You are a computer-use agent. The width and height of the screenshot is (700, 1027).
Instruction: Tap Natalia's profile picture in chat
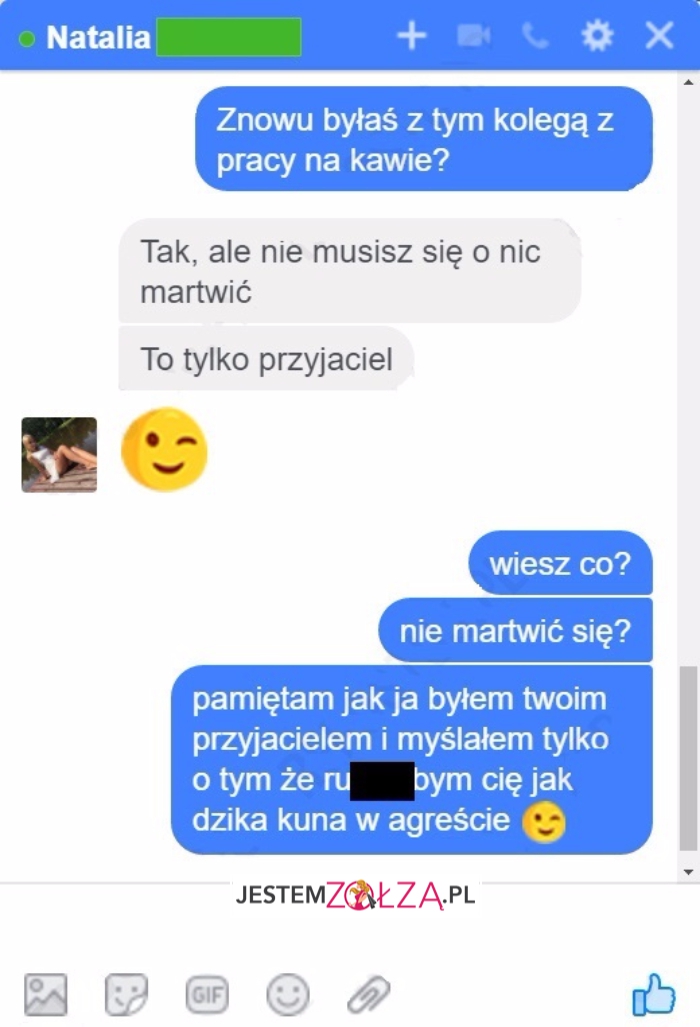[x=60, y=455]
